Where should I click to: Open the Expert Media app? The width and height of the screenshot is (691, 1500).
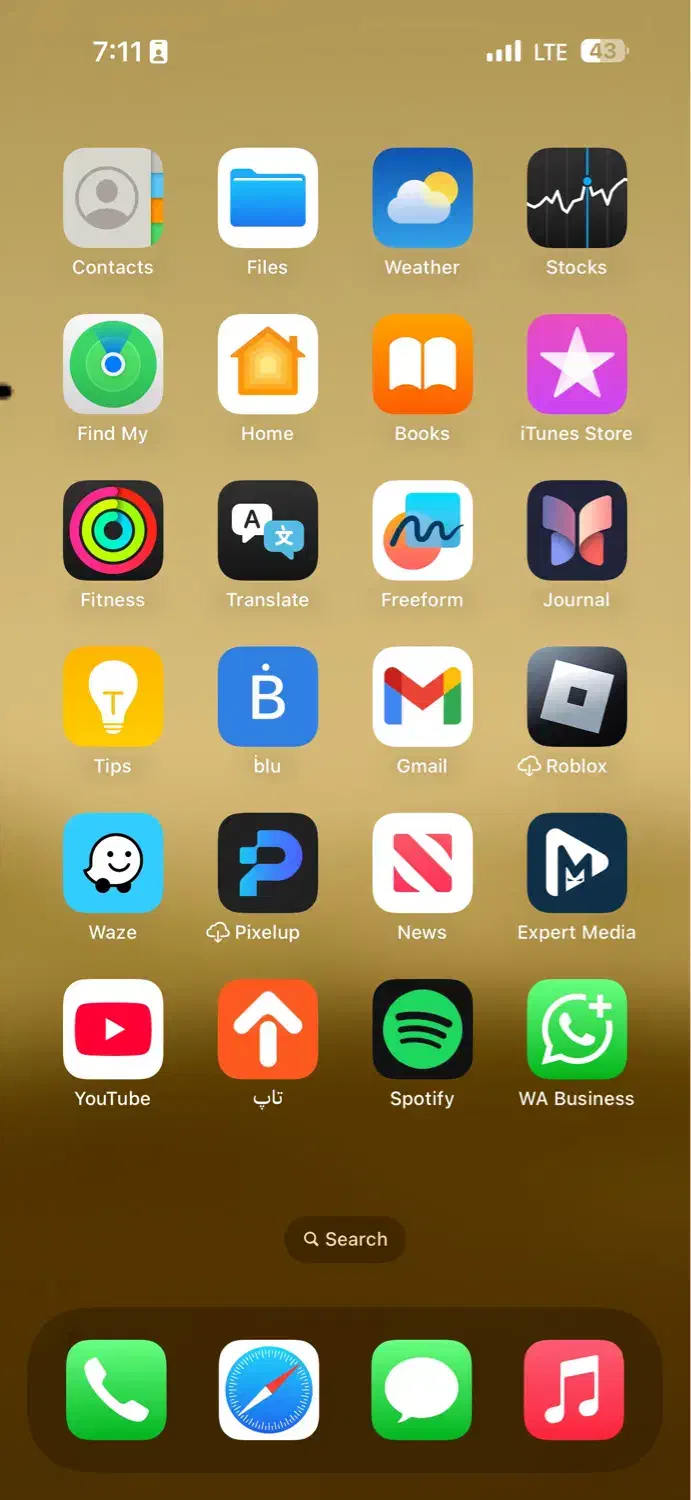coord(577,862)
